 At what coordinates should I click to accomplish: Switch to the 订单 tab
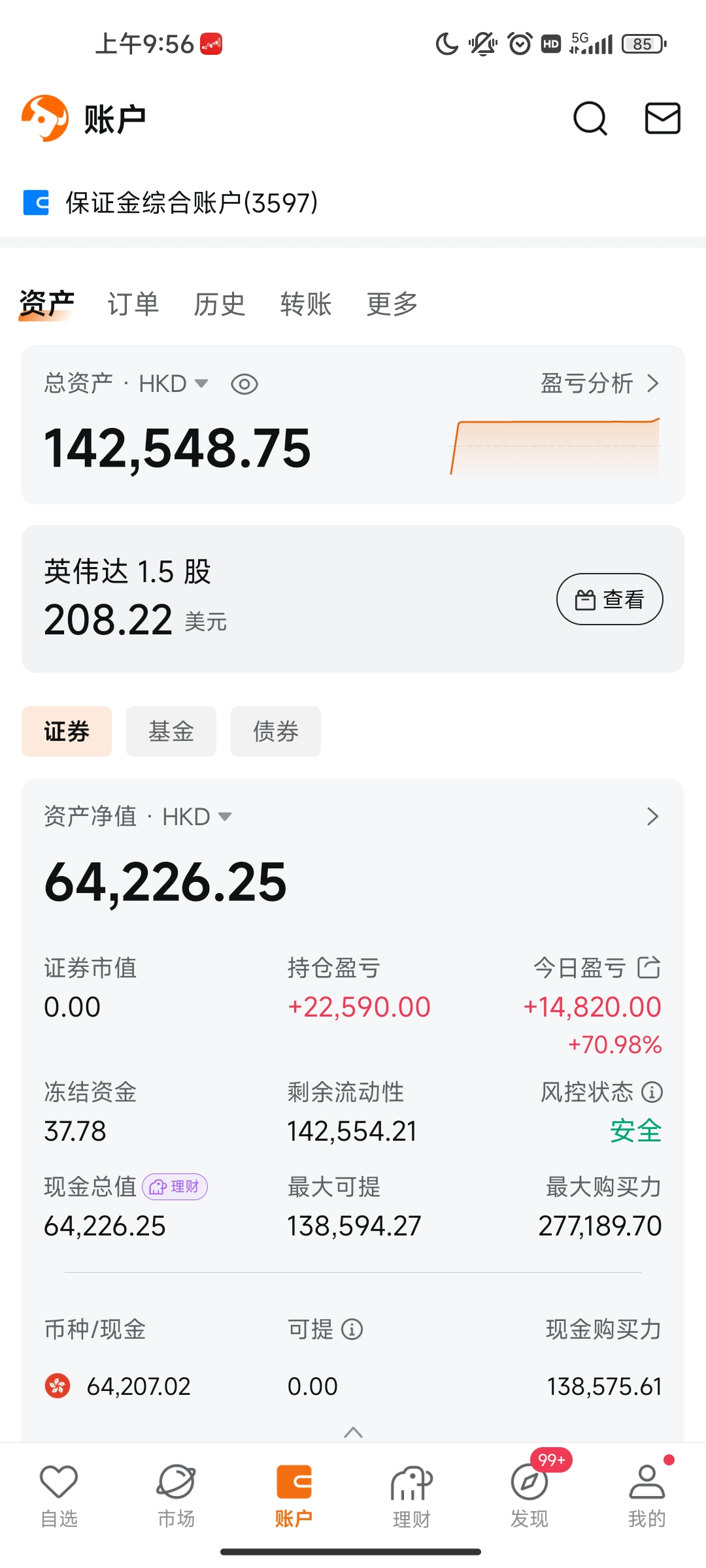[x=133, y=304]
